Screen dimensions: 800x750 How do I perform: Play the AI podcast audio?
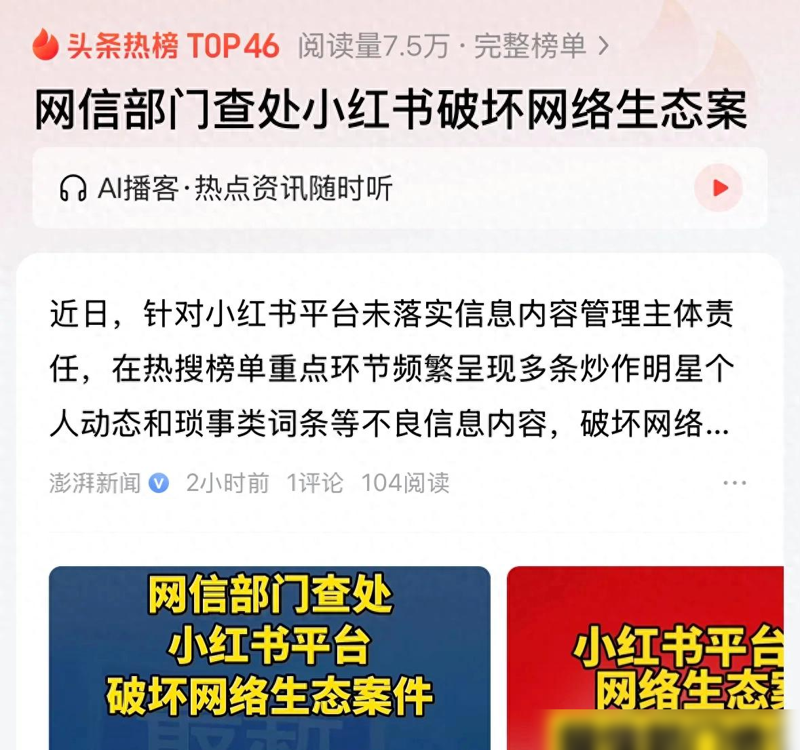tap(718, 188)
